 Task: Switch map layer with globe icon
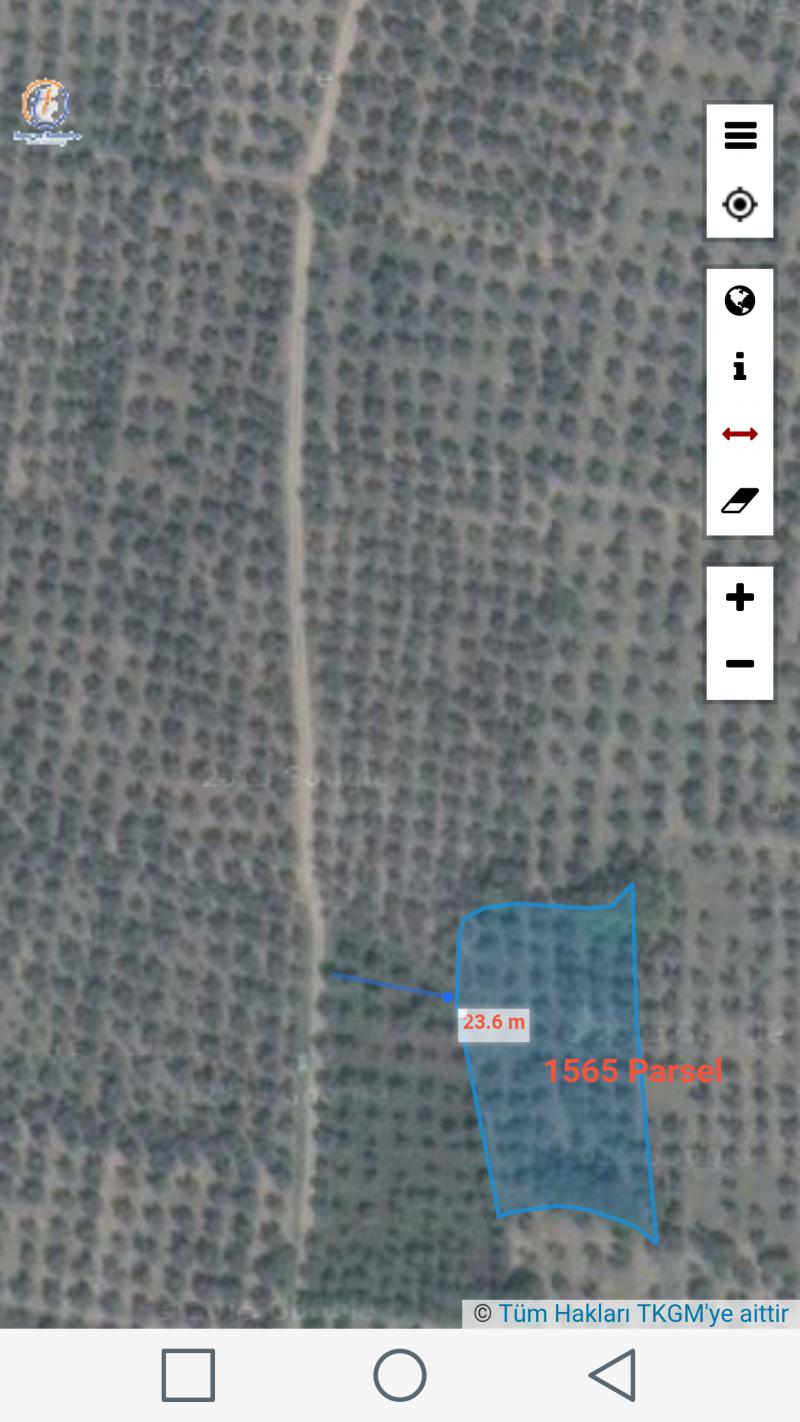[x=740, y=300]
